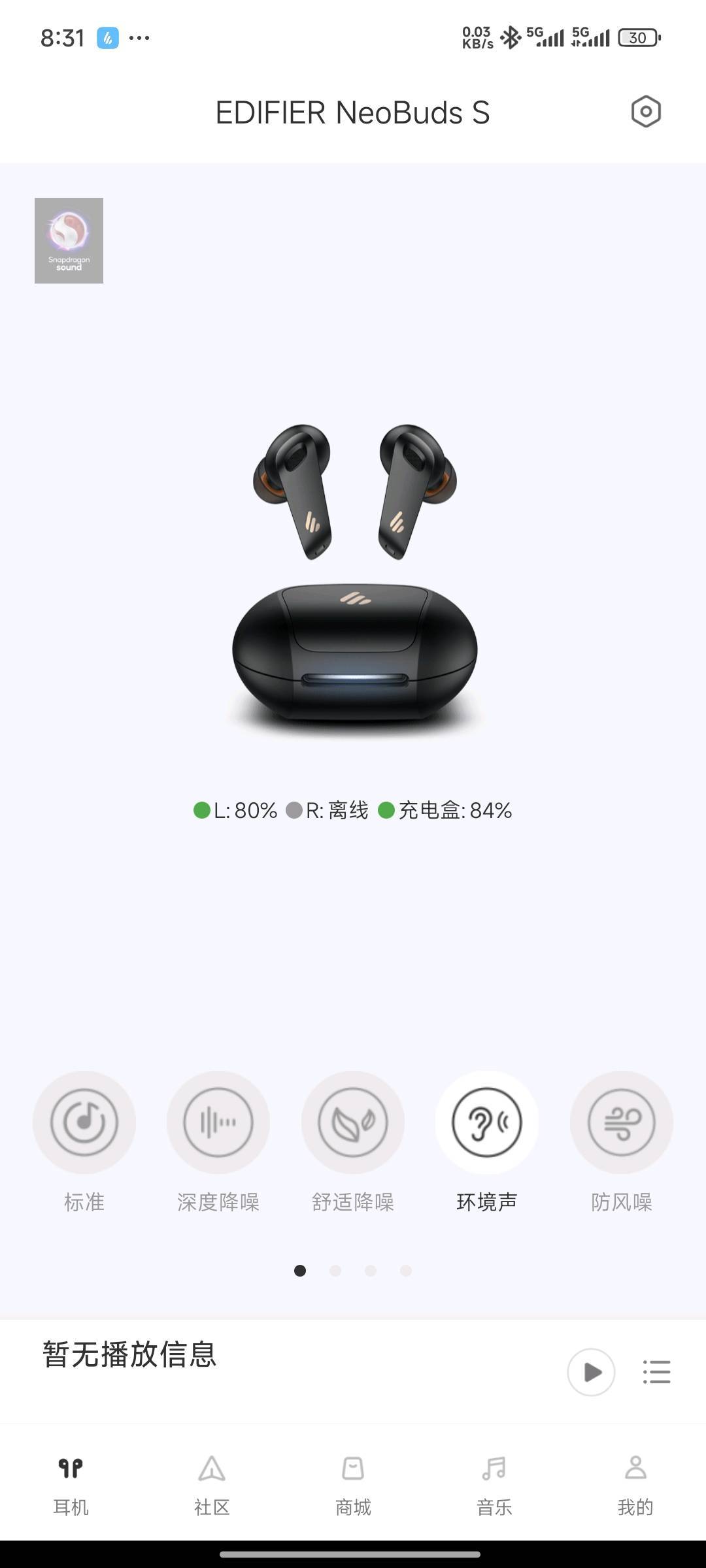Tap the 环境声 ambient sound mode
This screenshot has width=706, height=1568.
click(x=487, y=1122)
